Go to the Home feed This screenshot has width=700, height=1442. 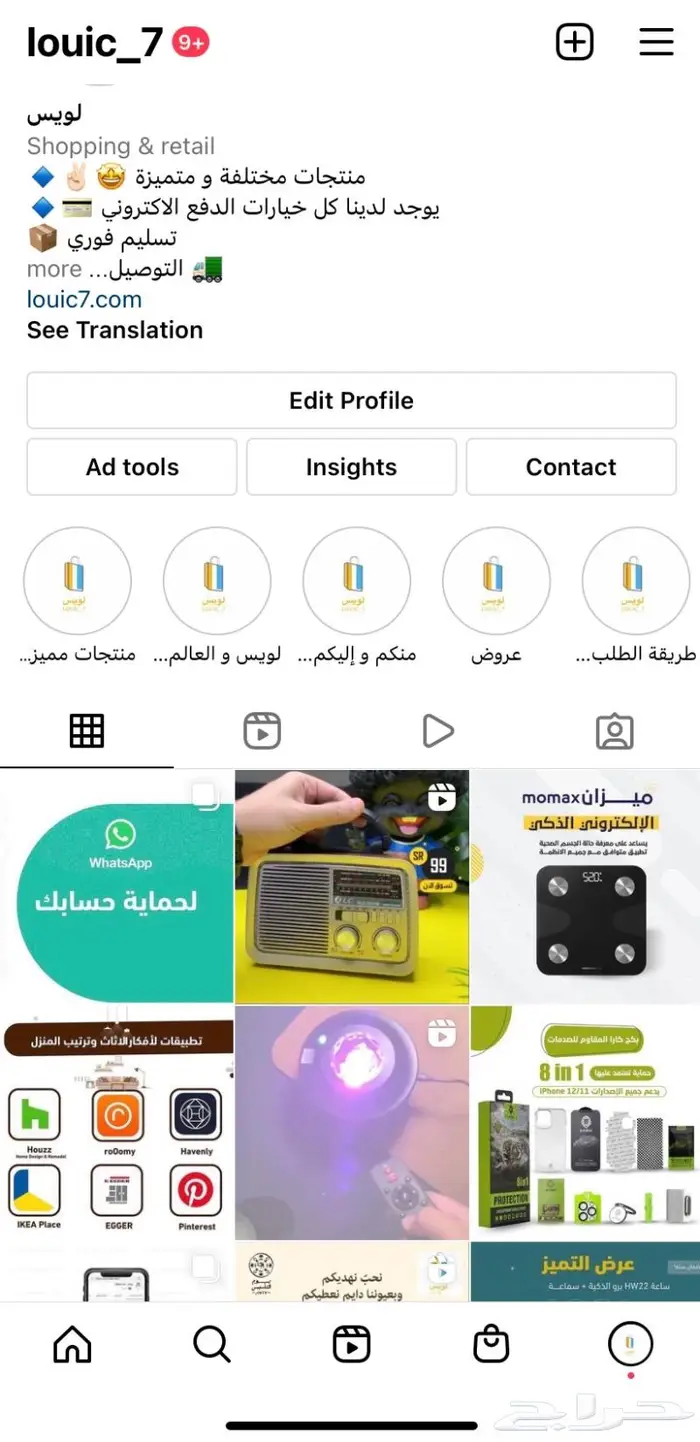coord(72,1345)
